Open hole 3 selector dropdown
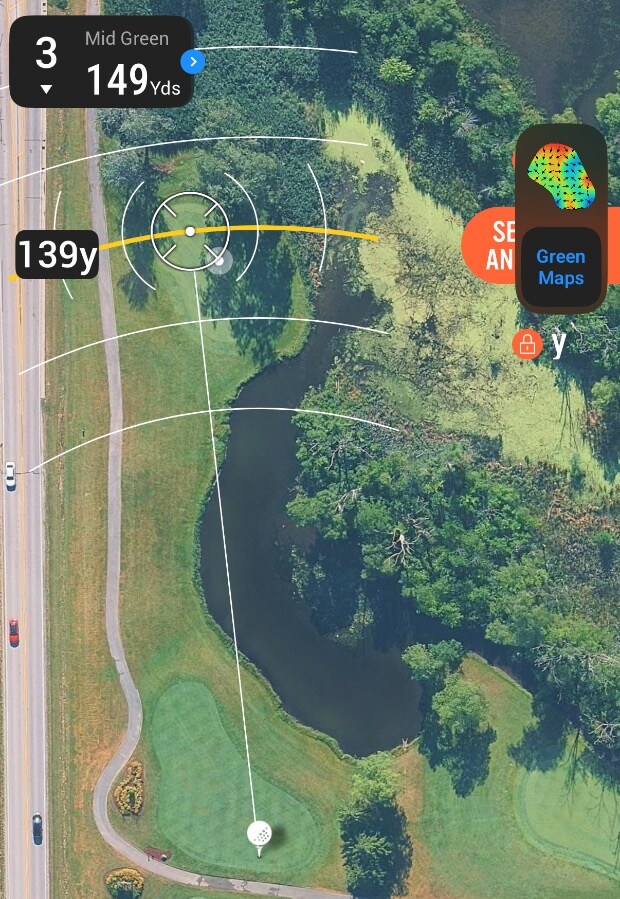The image size is (620, 899). pos(46,64)
